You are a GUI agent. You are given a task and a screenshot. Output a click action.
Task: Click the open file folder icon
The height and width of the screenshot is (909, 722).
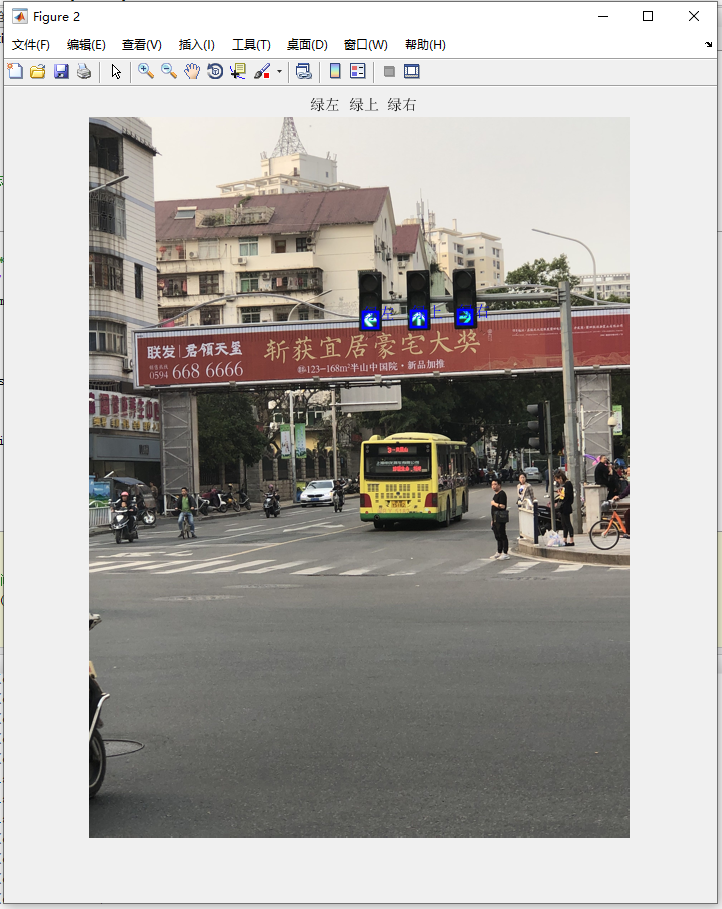click(x=38, y=71)
